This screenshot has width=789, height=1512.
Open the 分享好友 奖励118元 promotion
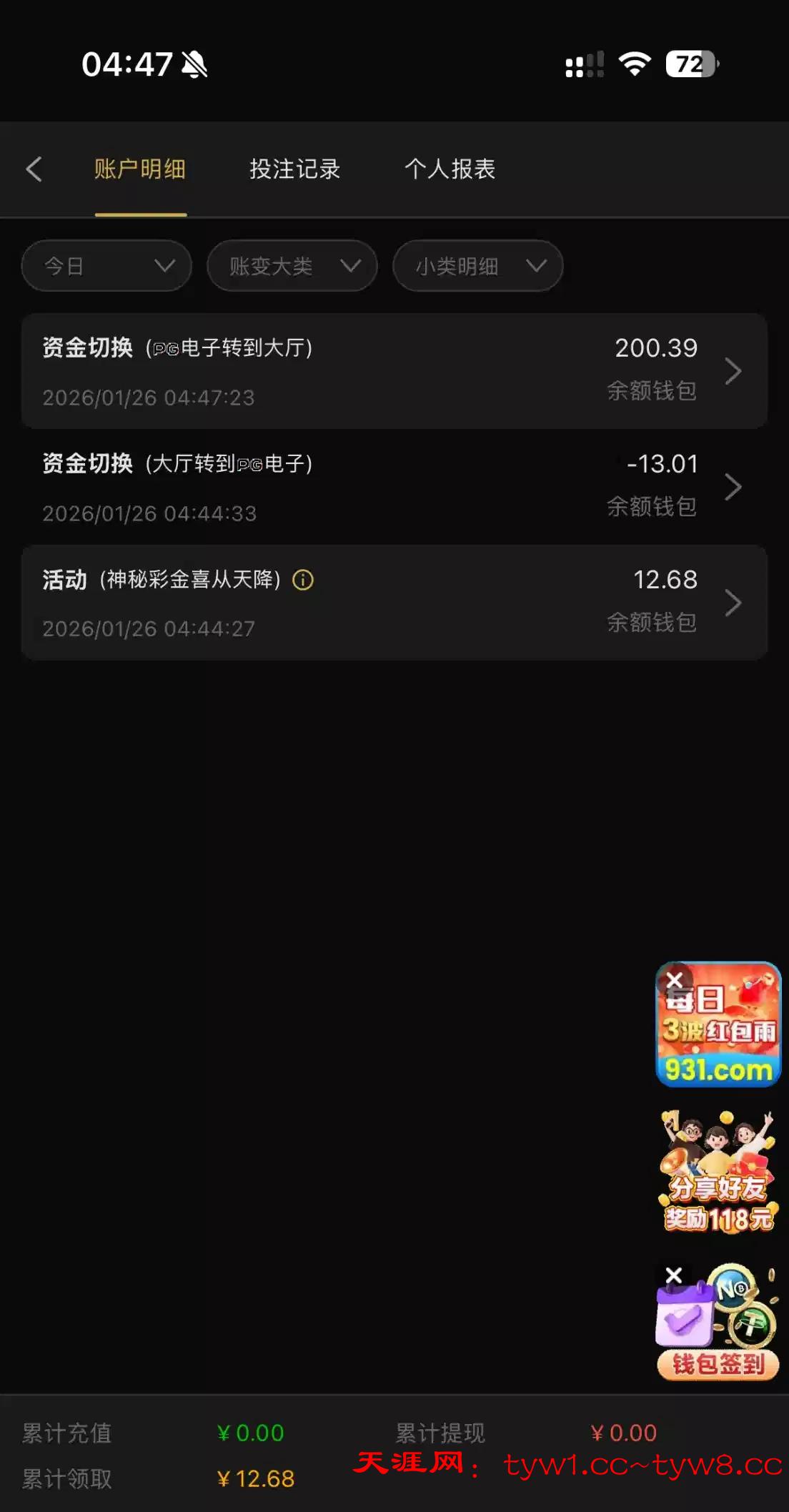718,1174
